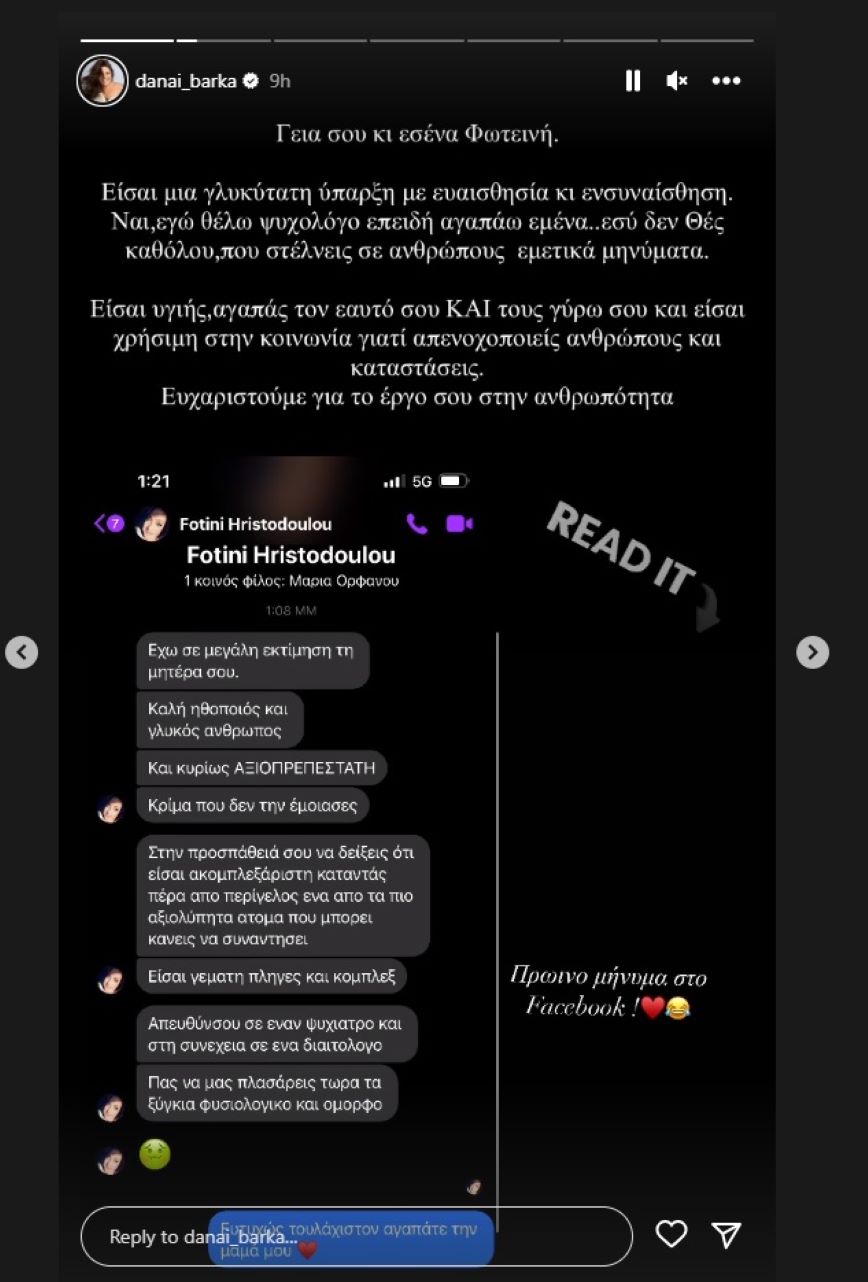Open the story overflow menu
Viewport: 868px width, 1282px height.
pyautogui.click(x=726, y=81)
